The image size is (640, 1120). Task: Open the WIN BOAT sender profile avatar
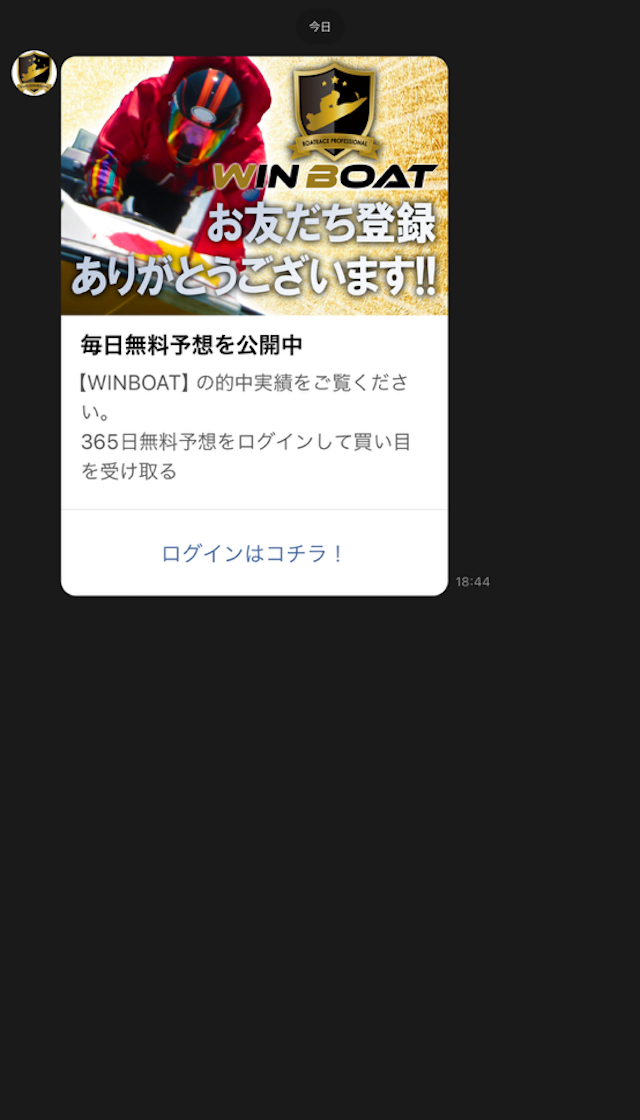pyautogui.click(x=34, y=73)
